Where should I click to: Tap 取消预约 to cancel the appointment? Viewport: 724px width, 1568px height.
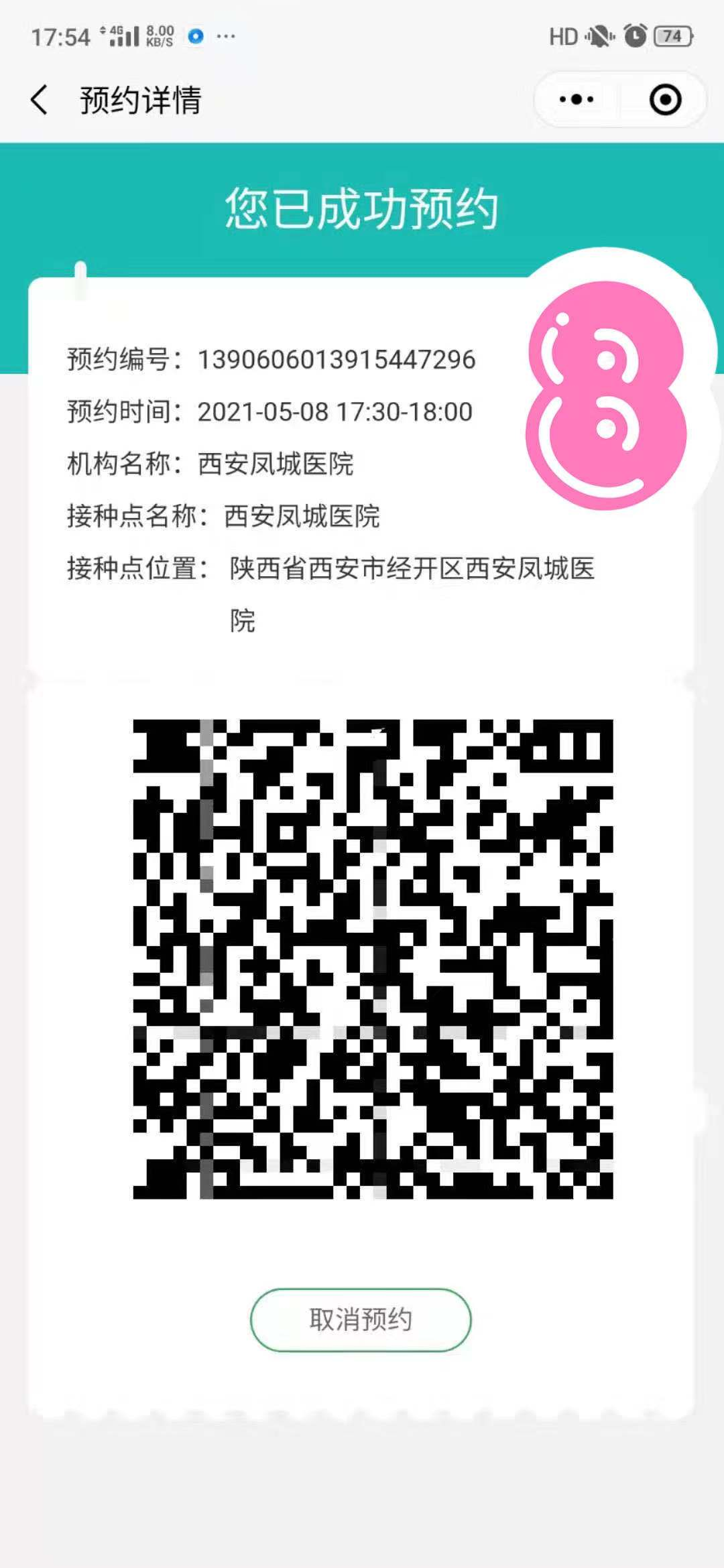click(361, 1319)
